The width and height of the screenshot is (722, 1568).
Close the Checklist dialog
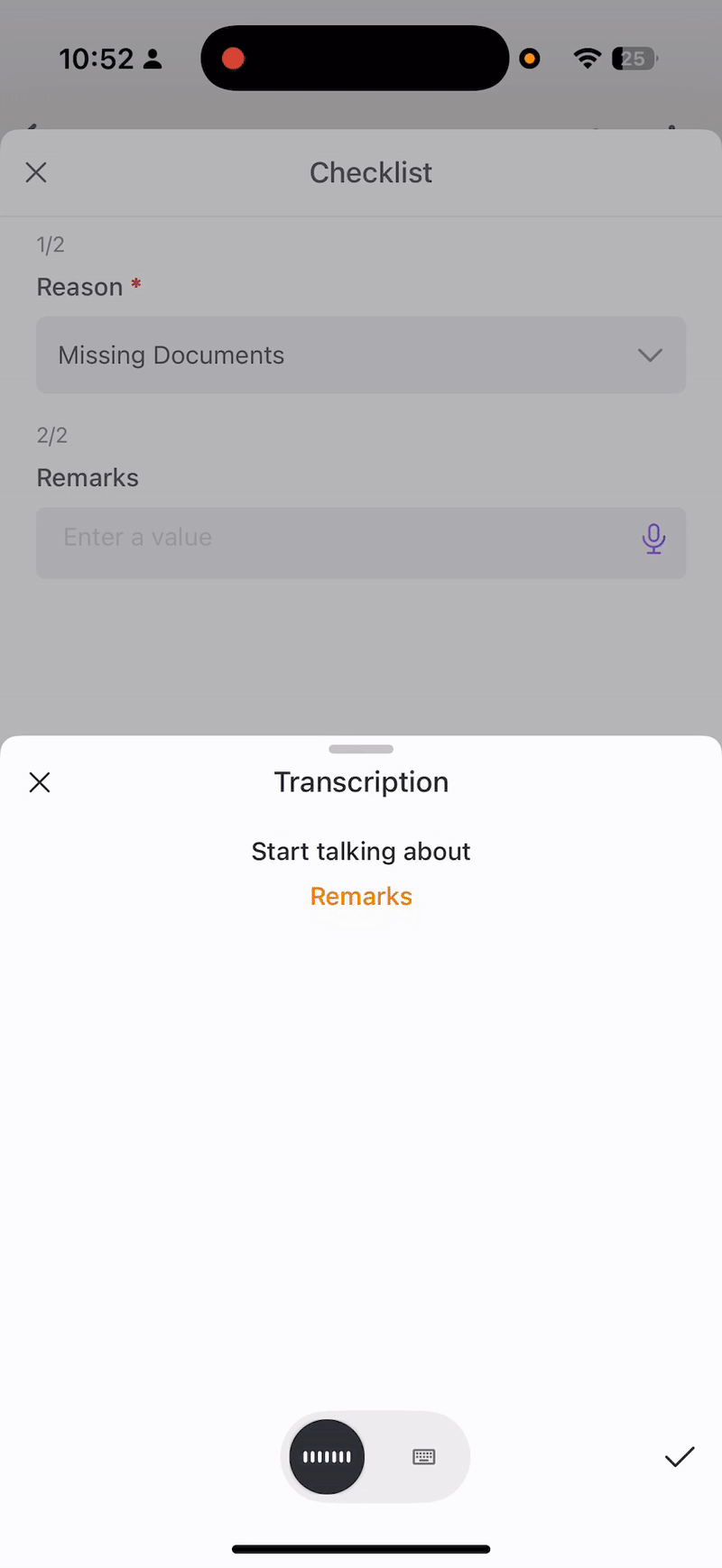(36, 172)
